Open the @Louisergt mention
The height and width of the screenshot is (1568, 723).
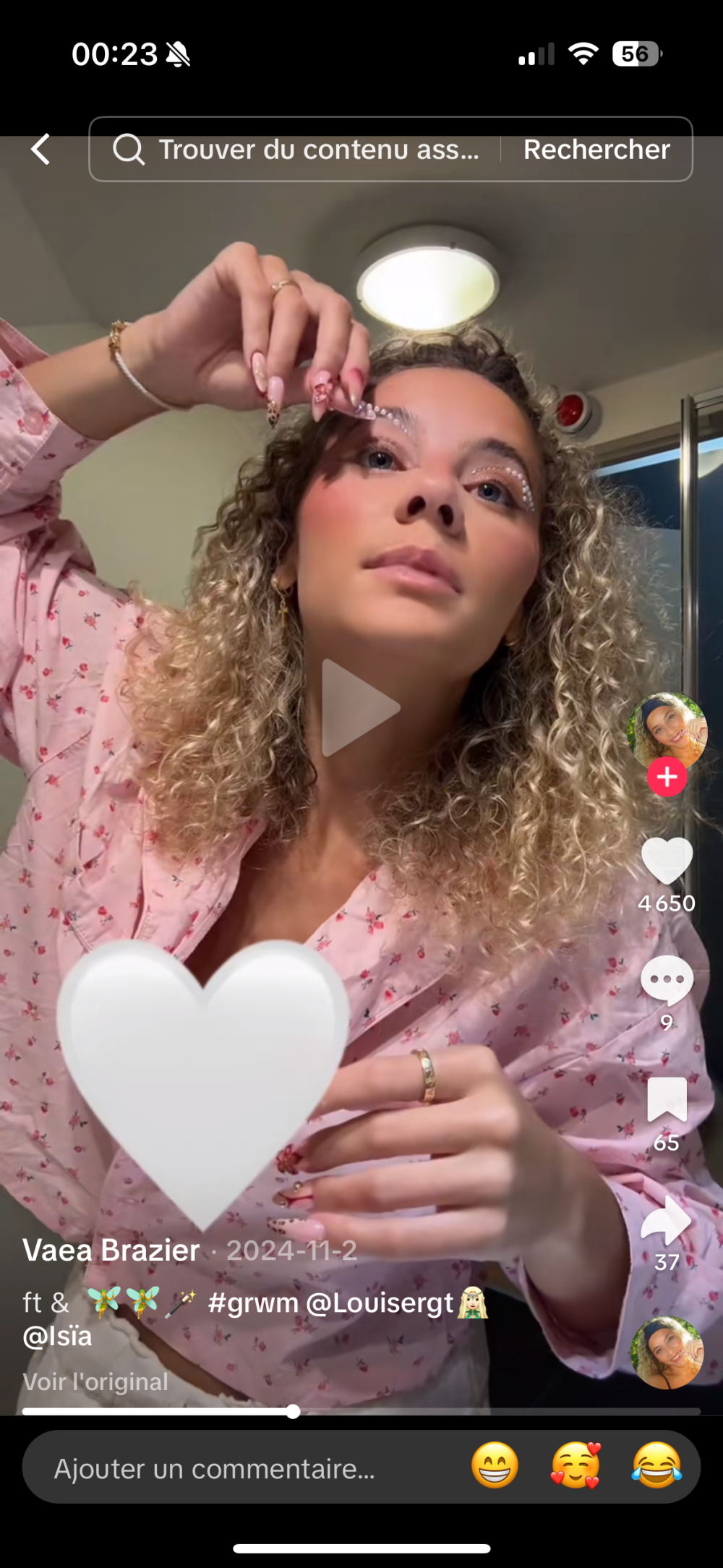[380, 1303]
